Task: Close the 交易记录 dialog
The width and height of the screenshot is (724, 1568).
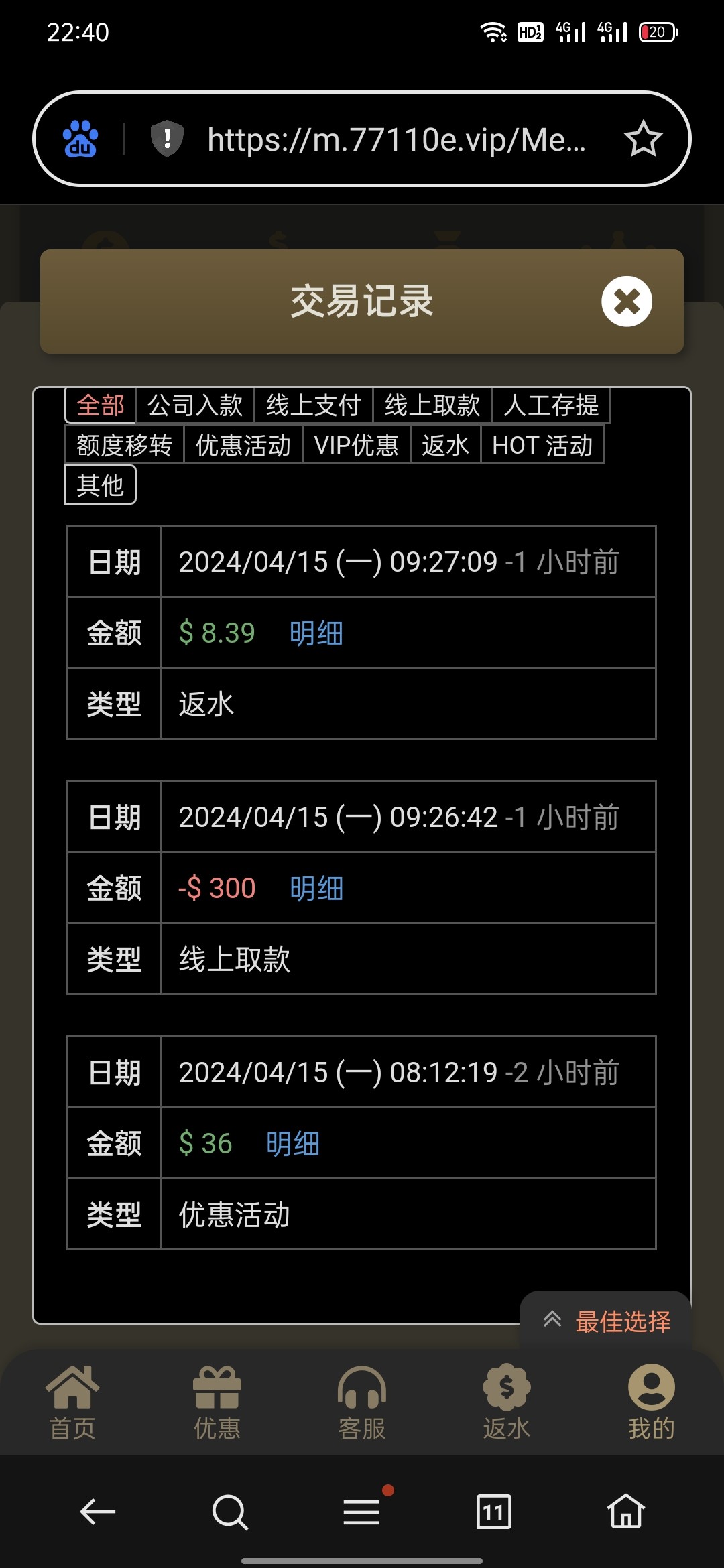Action: (x=626, y=302)
